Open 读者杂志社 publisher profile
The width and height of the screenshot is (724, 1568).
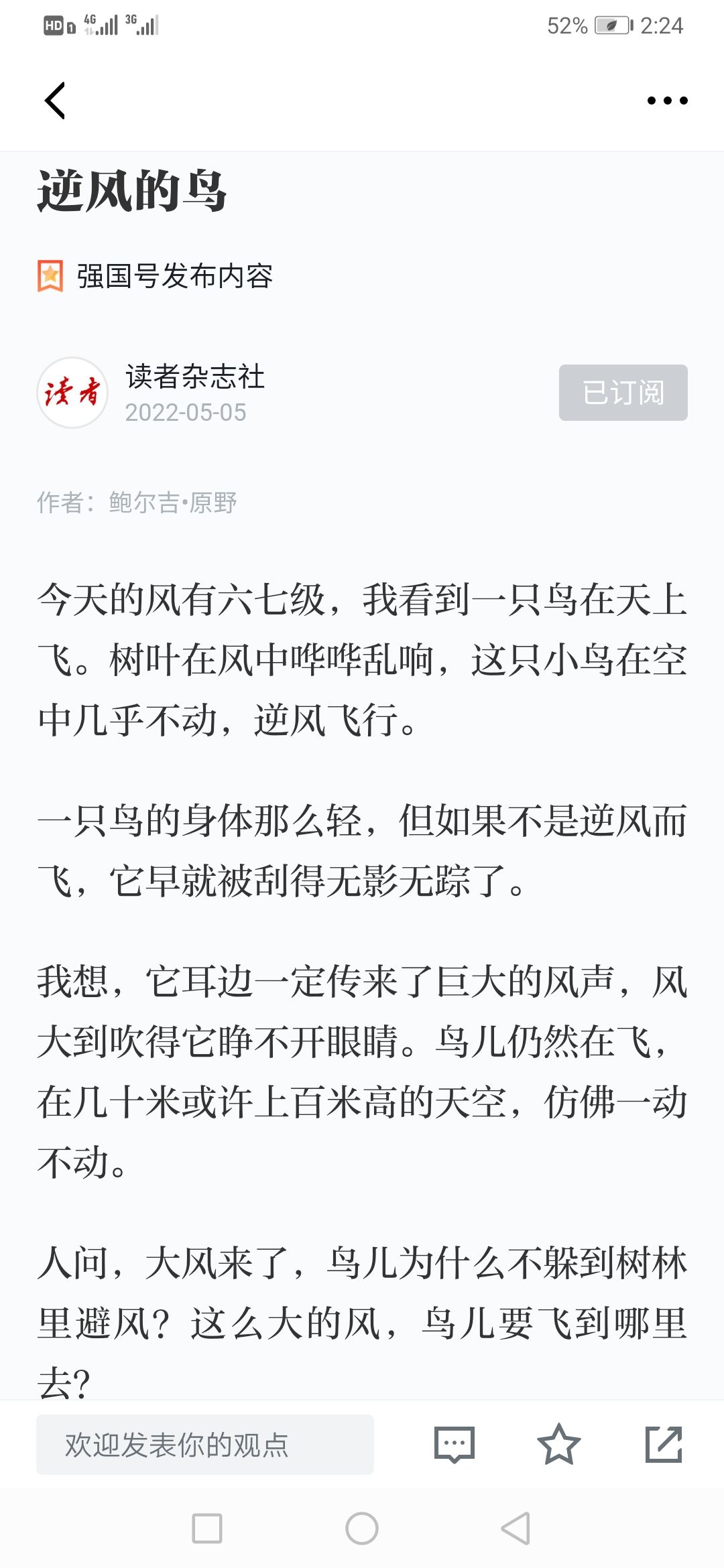pyautogui.click(x=195, y=377)
